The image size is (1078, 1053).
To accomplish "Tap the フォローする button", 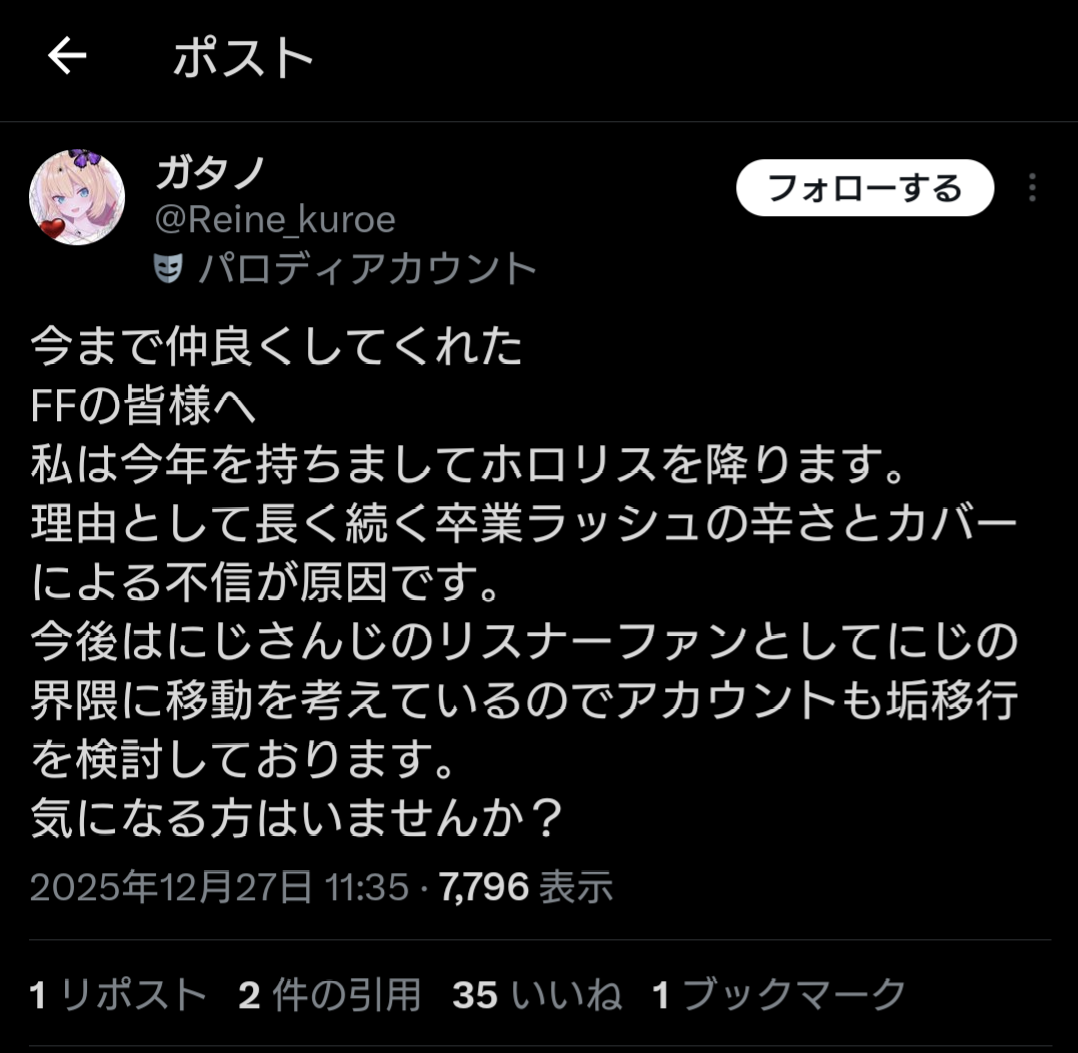I will (864, 188).
